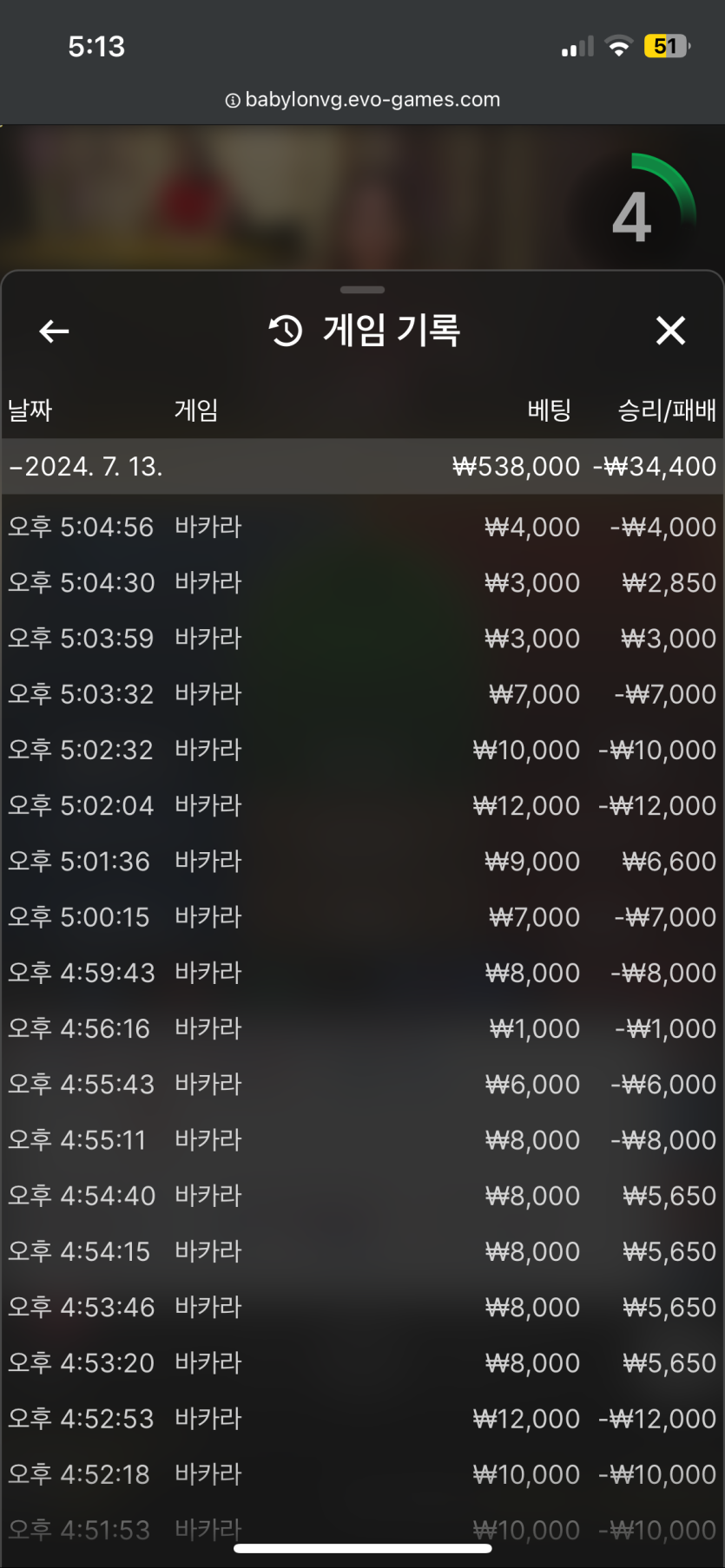This screenshot has width=725, height=1568.
Task: Select the 오후 5:03:32 baccarat entry
Action: tap(362, 694)
